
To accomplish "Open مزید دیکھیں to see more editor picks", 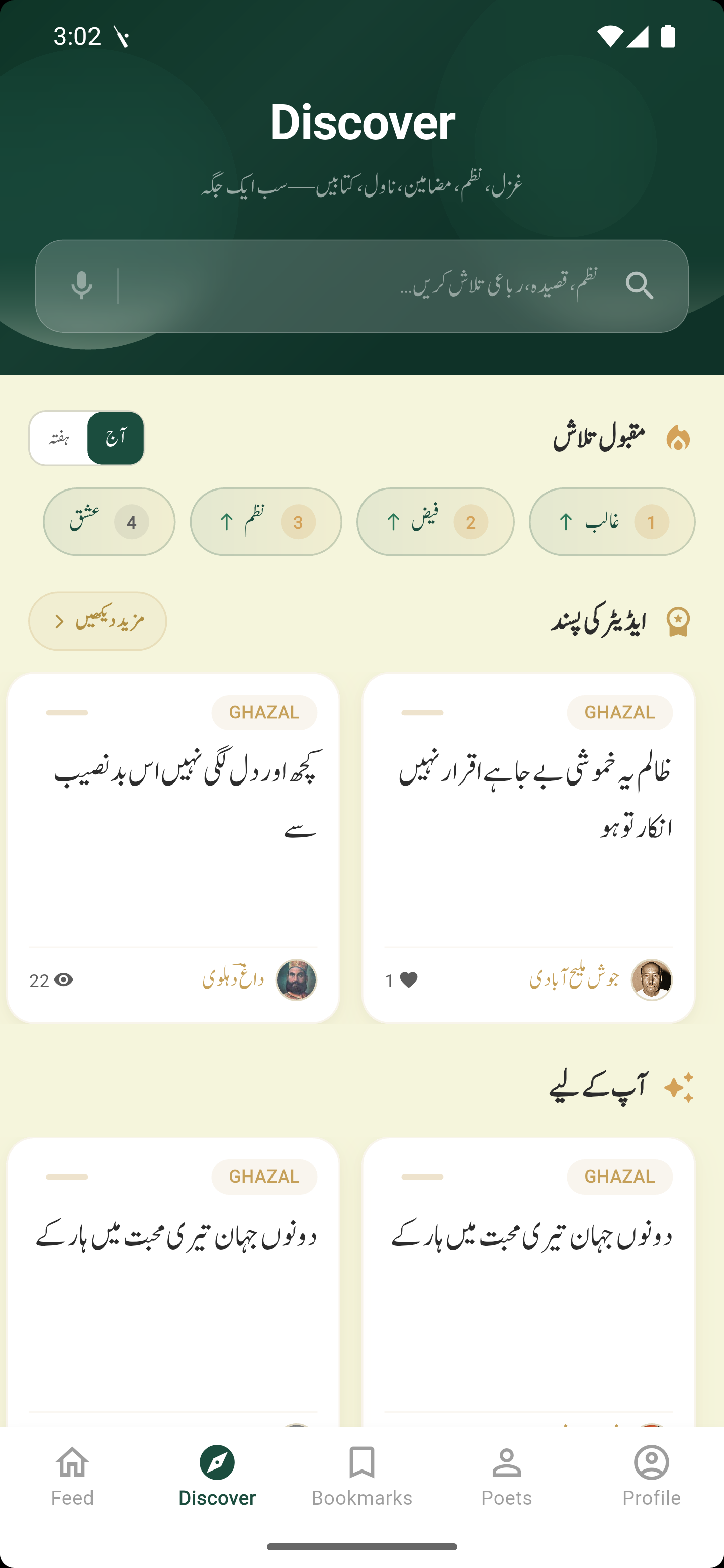I will (x=98, y=621).
